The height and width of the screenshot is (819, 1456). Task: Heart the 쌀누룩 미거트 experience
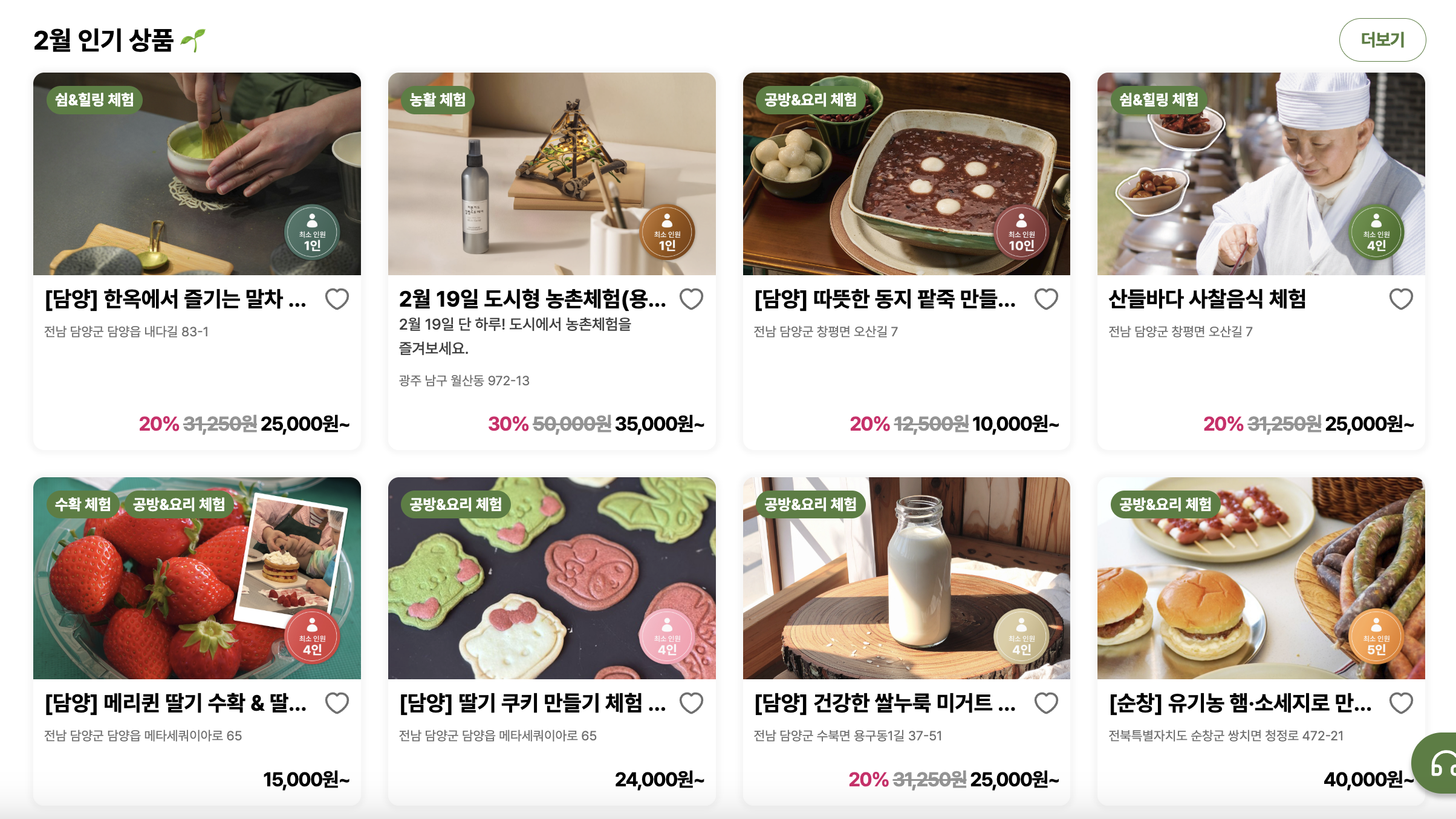[1046, 703]
